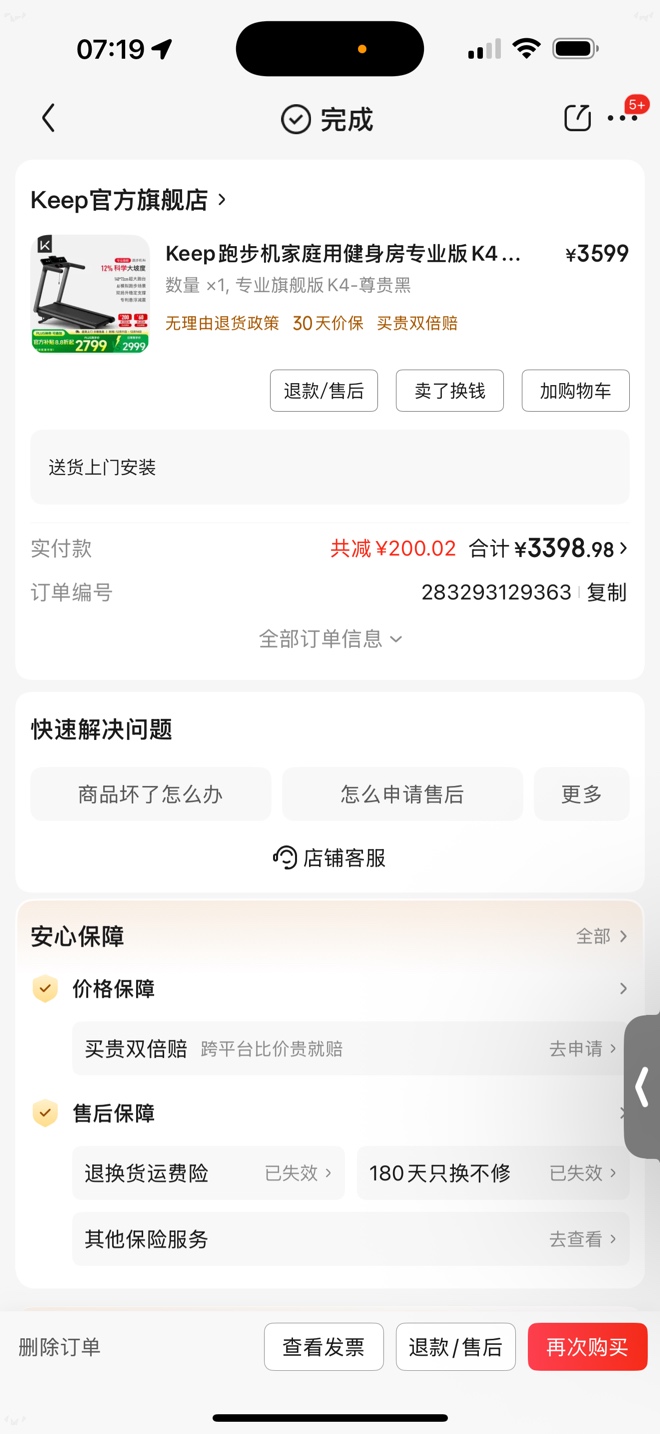
Task: Add the treadmill via 加购物车
Action: (x=575, y=391)
